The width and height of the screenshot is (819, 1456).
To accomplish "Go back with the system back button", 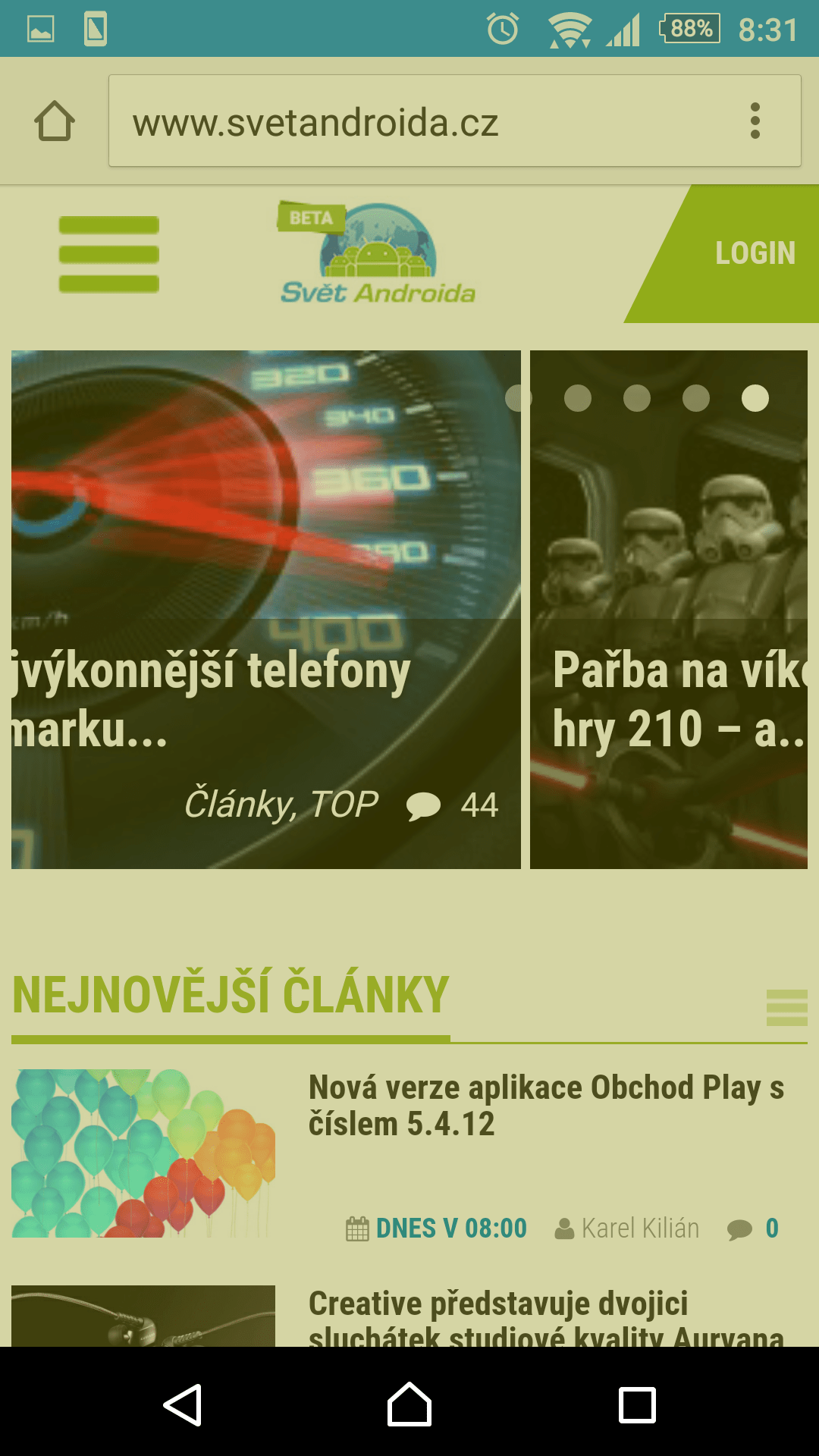I will click(183, 1405).
